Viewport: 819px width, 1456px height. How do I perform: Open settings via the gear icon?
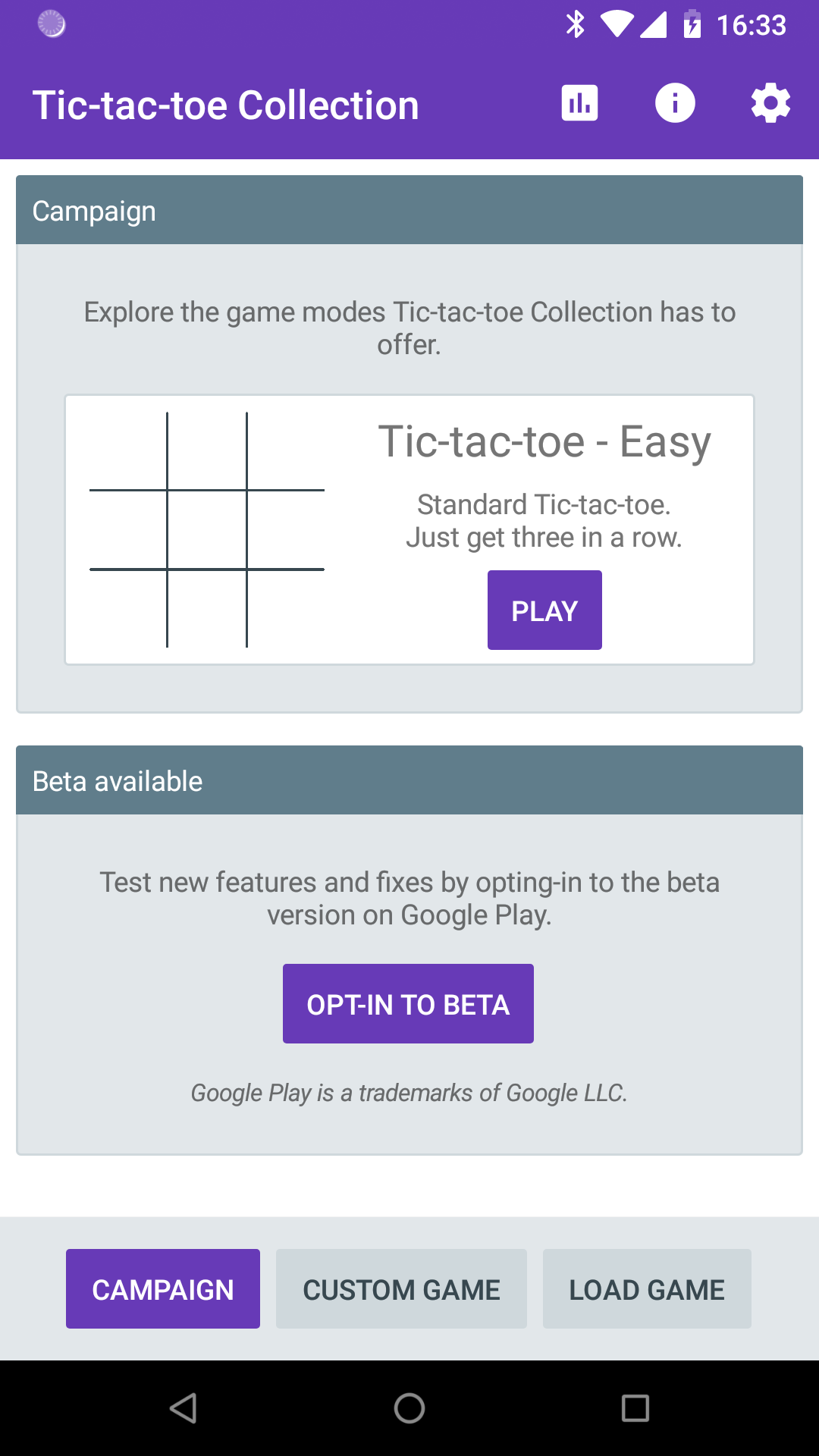770,103
